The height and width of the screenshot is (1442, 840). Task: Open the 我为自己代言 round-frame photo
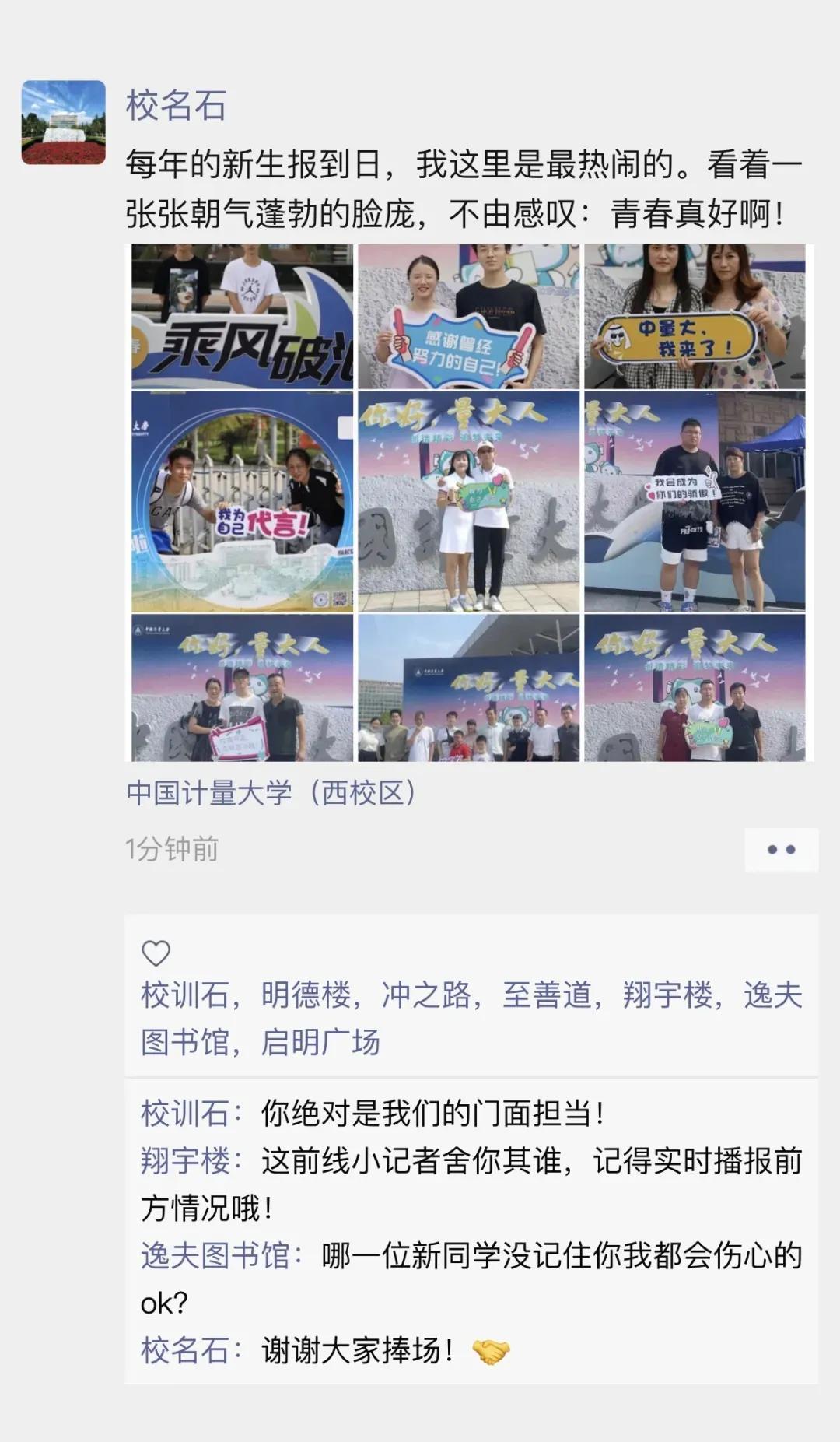click(x=242, y=502)
